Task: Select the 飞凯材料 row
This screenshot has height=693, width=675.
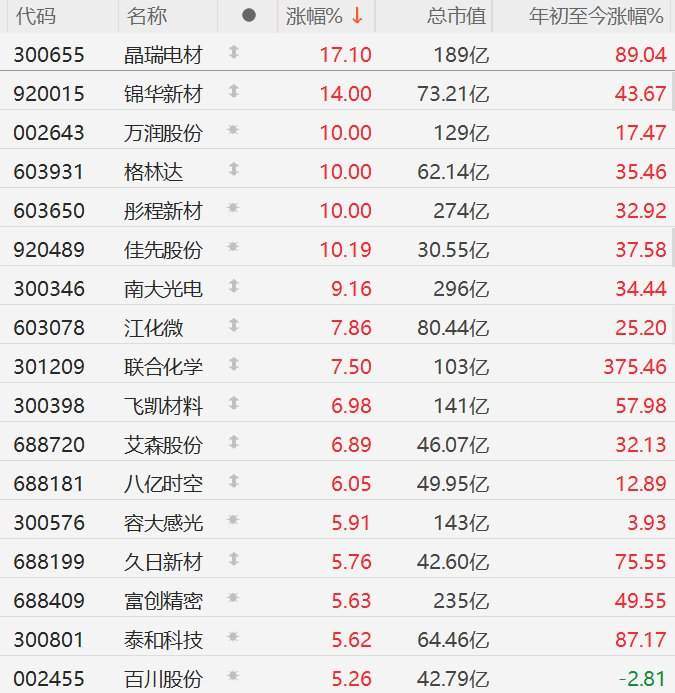Action: point(162,406)
